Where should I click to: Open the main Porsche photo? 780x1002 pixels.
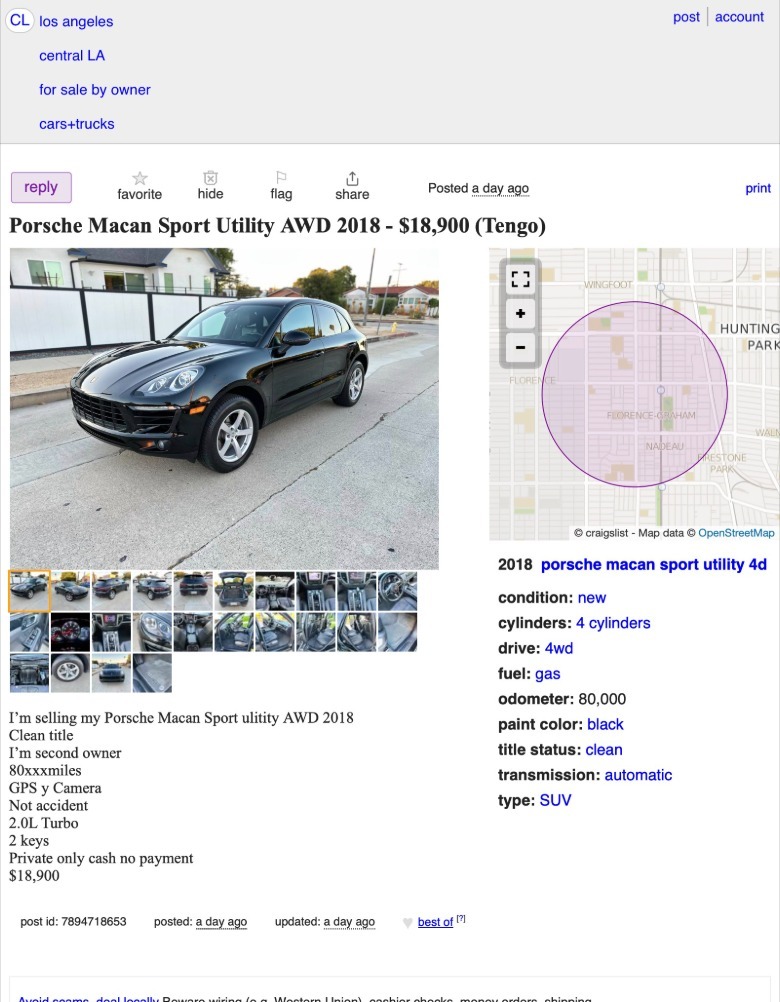224,408
